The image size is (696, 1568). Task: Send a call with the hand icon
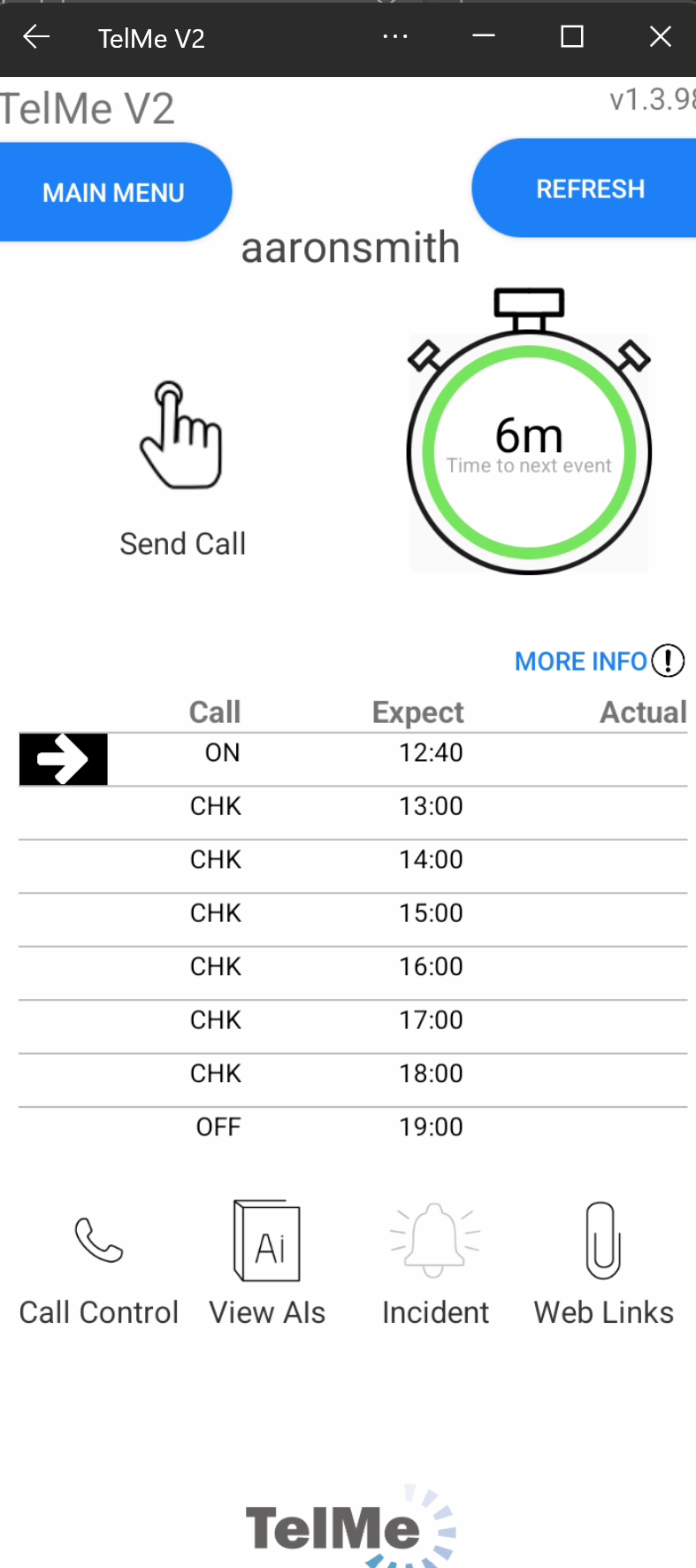[181, 435]
